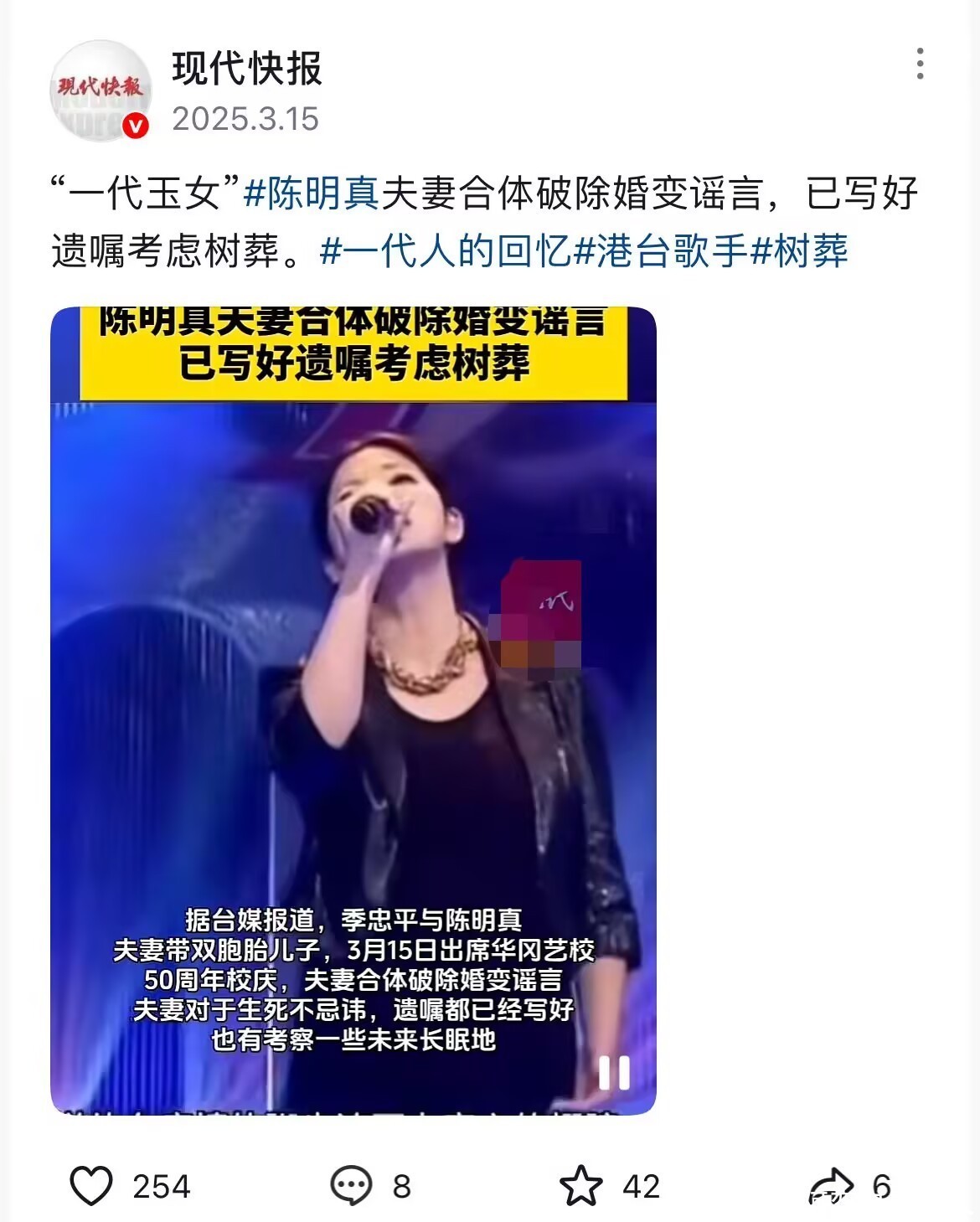This screenshot has height=1222, width=980.
Task: Pause the video playback
Action: [x=614, y=1073]
